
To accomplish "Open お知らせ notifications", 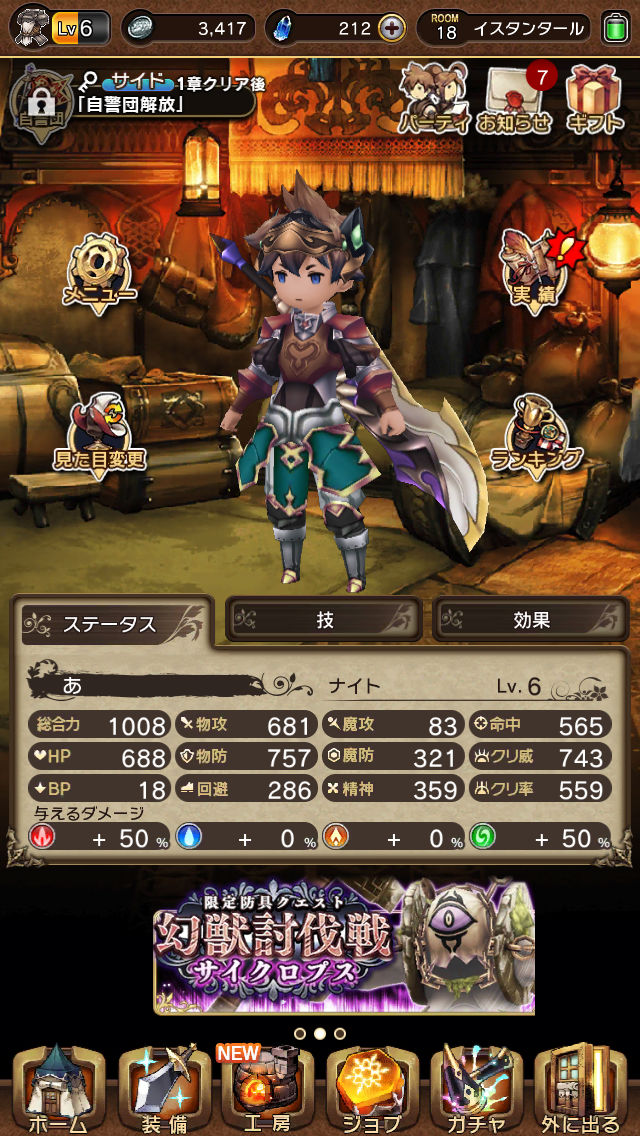I will (x=513, y=100).
